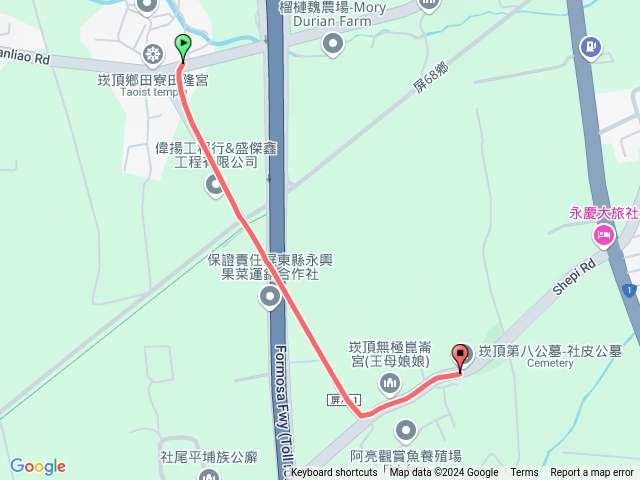Tap the Taoist temple place marker
Screen dimensions: 640x480
click(x=152, y=53)
